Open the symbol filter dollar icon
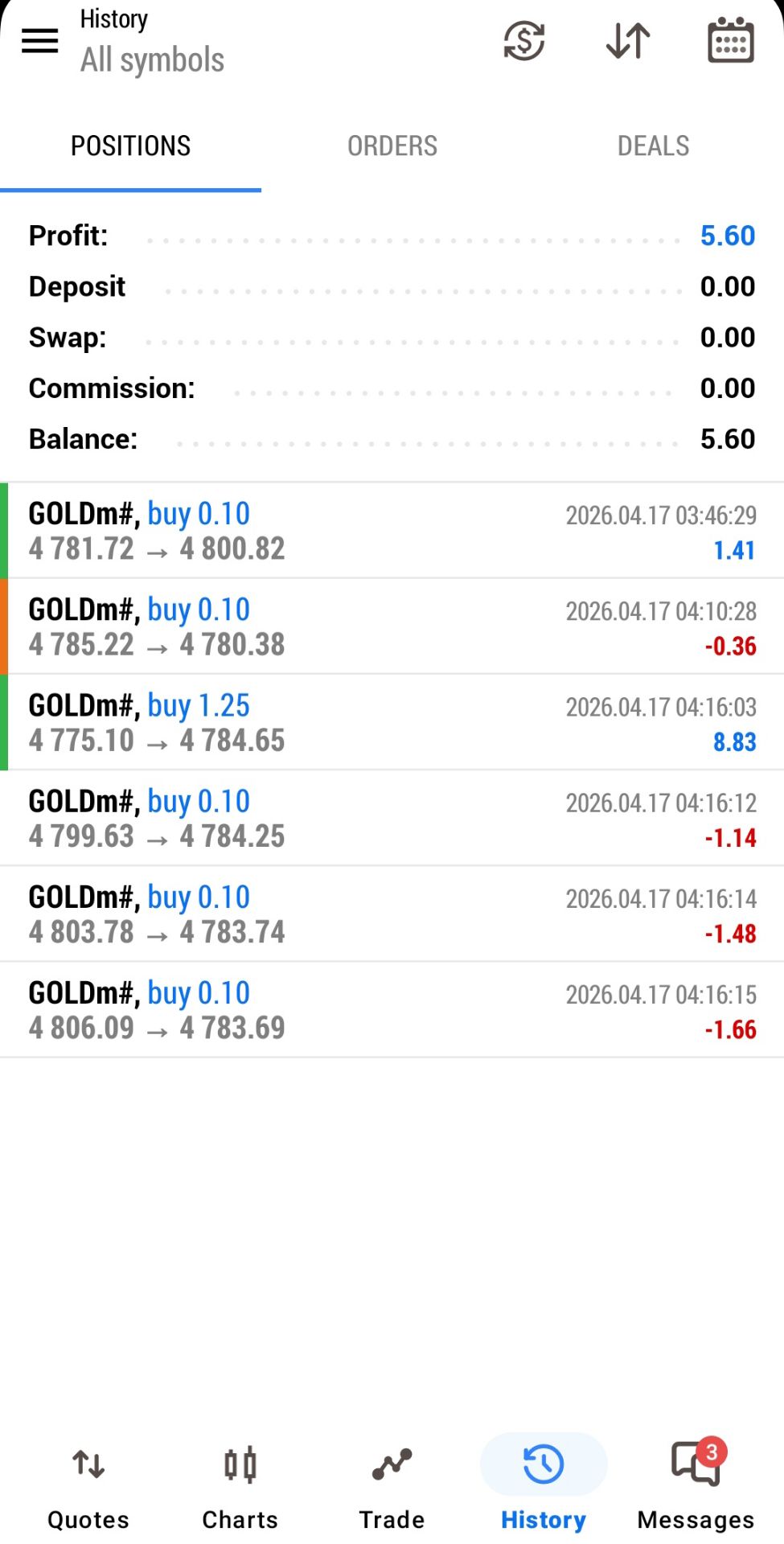 (524, 40)
